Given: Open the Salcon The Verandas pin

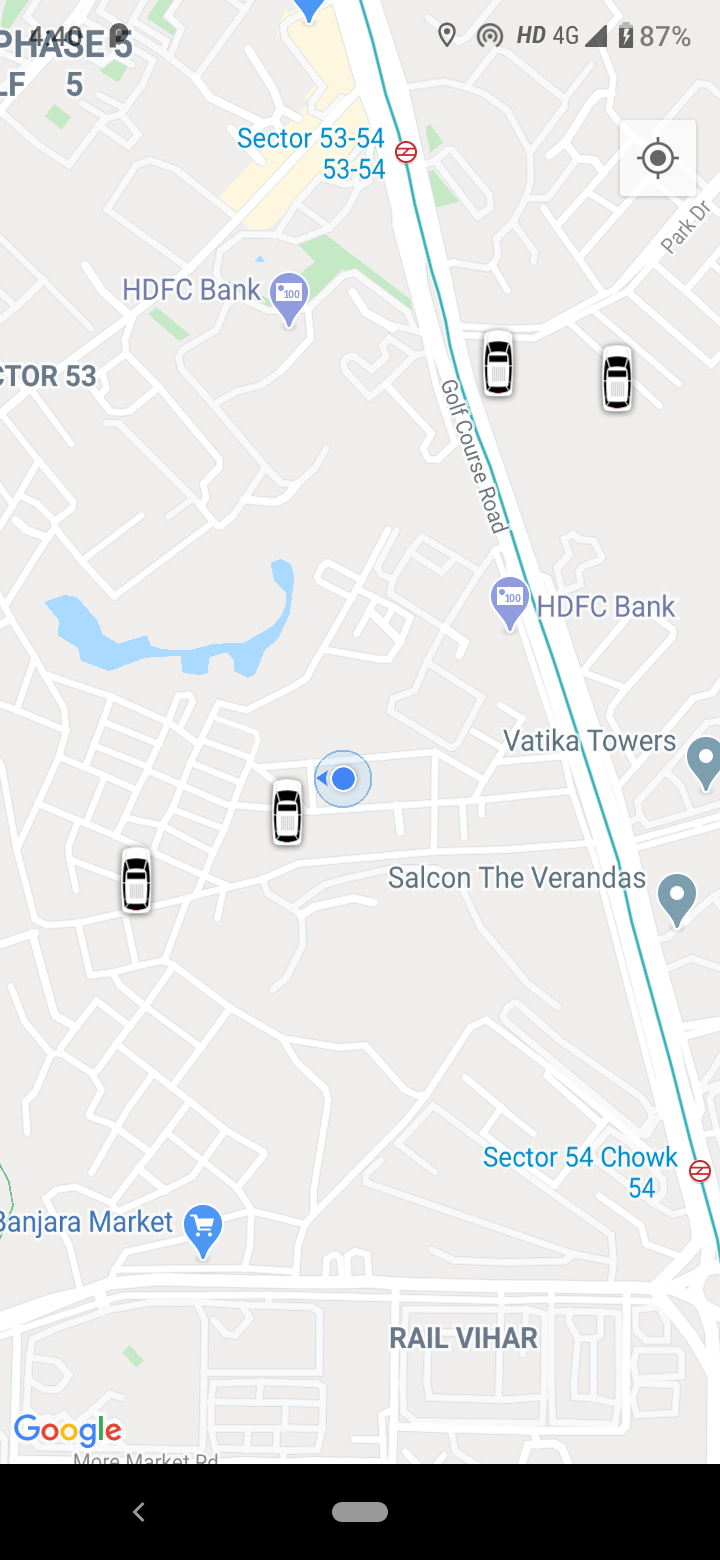Looking at the screenshot, I should click(x=677, y=900).
